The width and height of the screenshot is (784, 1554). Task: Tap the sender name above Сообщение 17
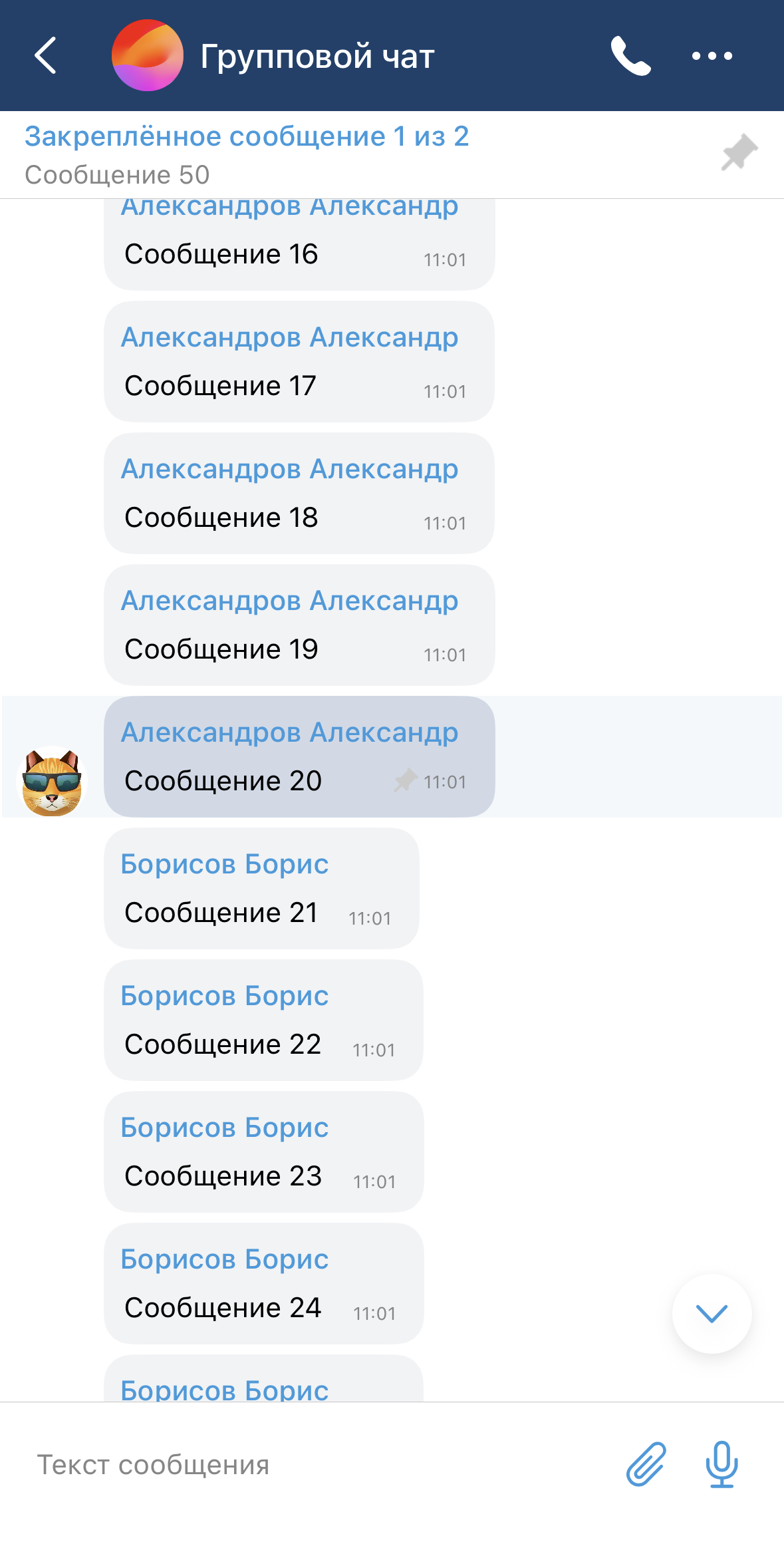click(289, 337)
